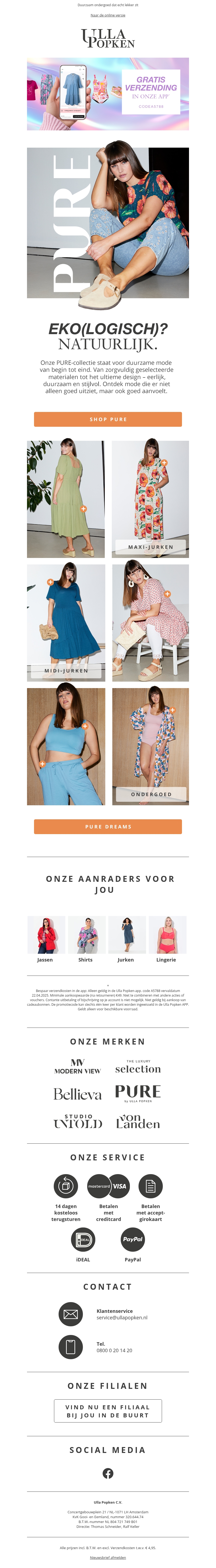Viewport: 216px width, 1568px height.
Task: Find a store via Vind nu een filiaal
Action: pos(108,1411)
